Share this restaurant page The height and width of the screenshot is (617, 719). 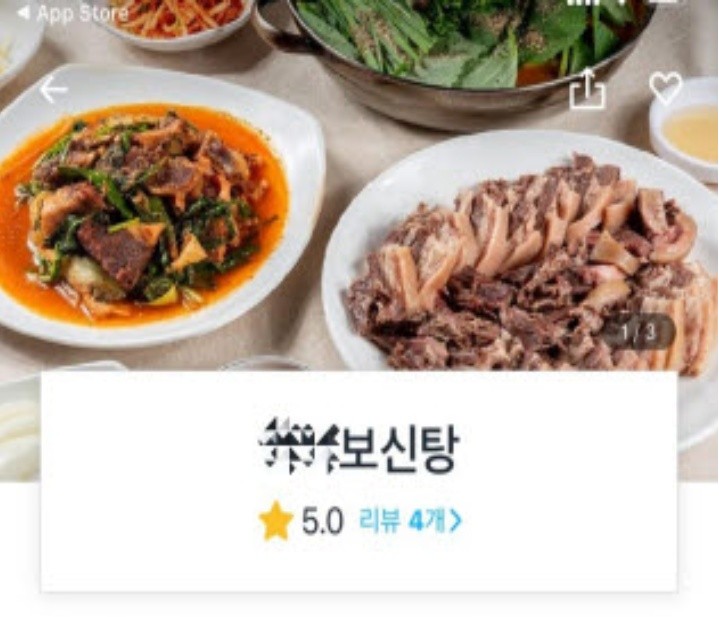(x=587, y=92)
